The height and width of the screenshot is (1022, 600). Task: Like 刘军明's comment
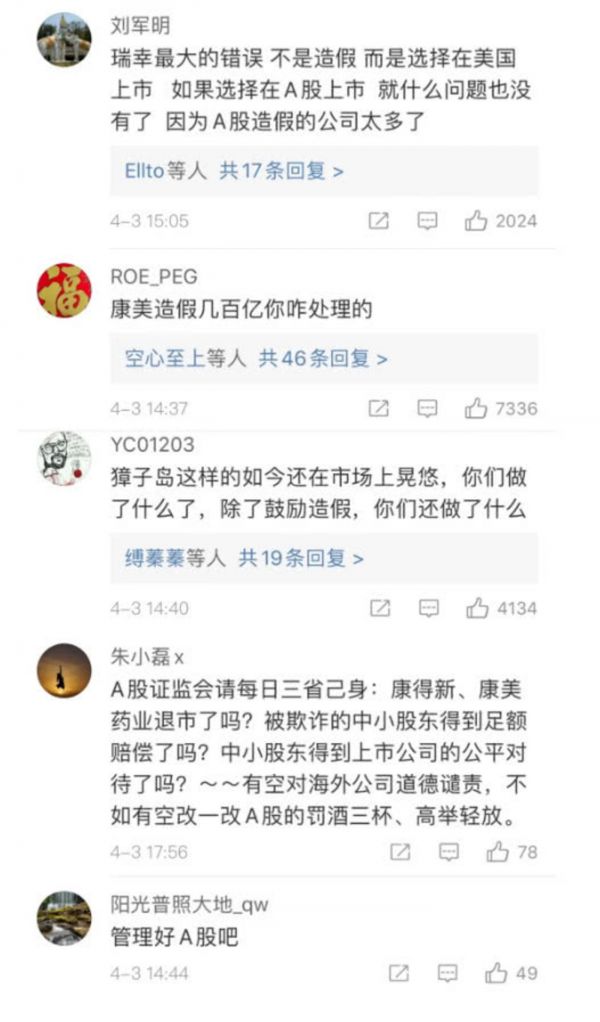(x=476, y=221)
